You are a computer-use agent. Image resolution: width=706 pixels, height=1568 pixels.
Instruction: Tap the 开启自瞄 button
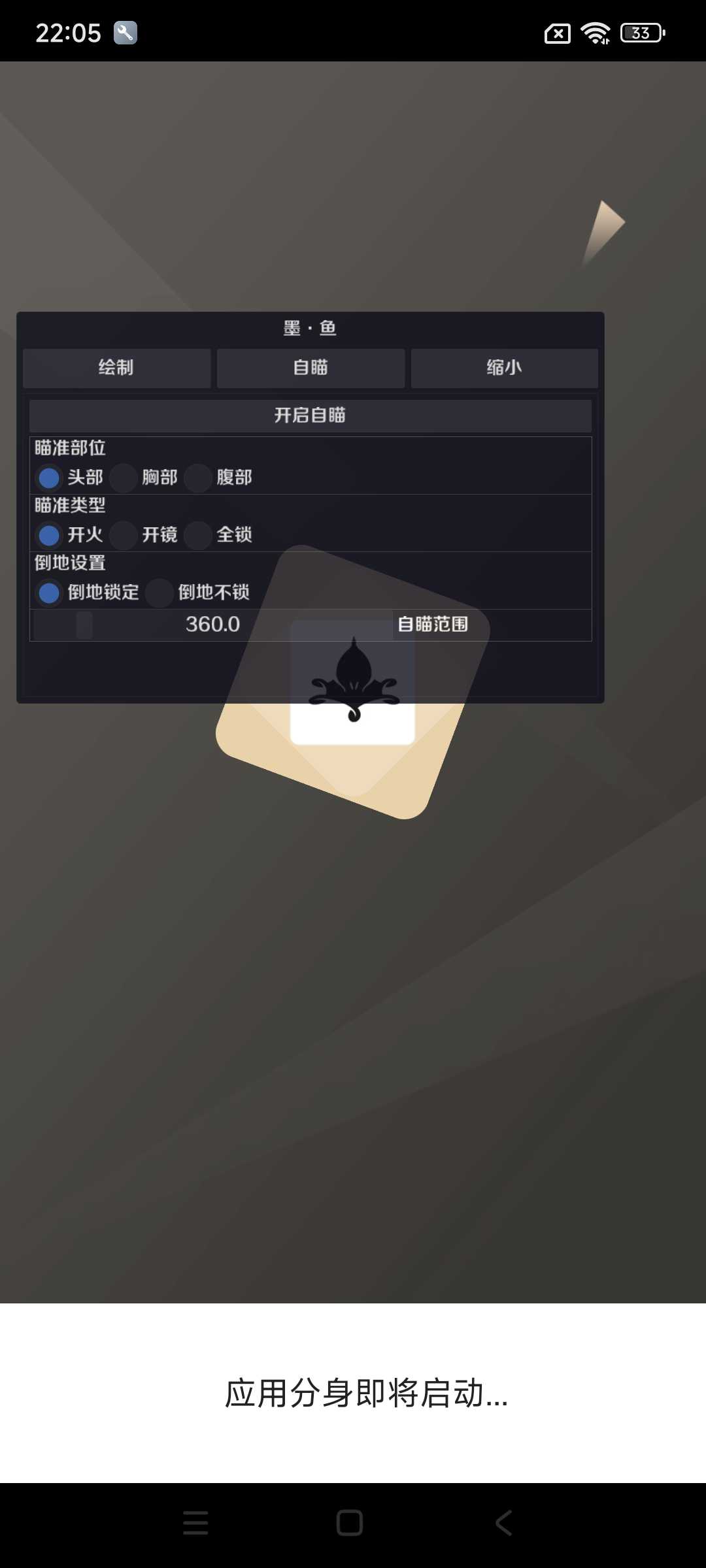pos(311,416)
